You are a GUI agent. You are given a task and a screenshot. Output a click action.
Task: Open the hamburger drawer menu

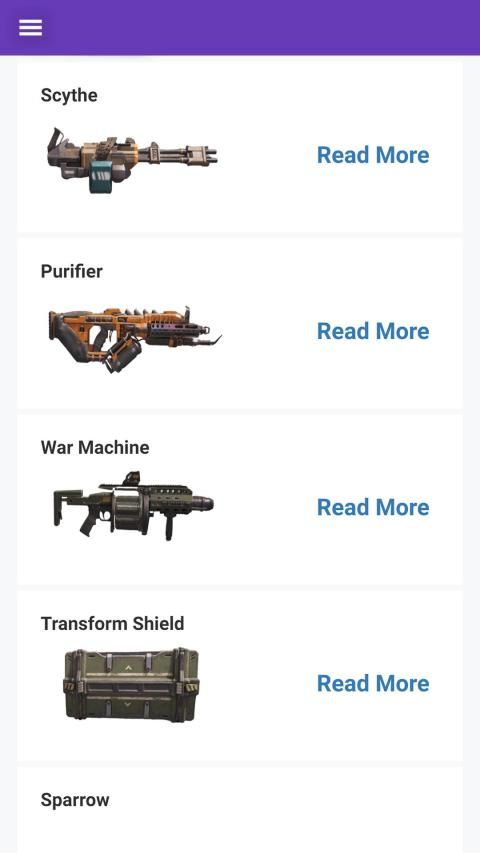pyautogui.click(x=30, y=27)
